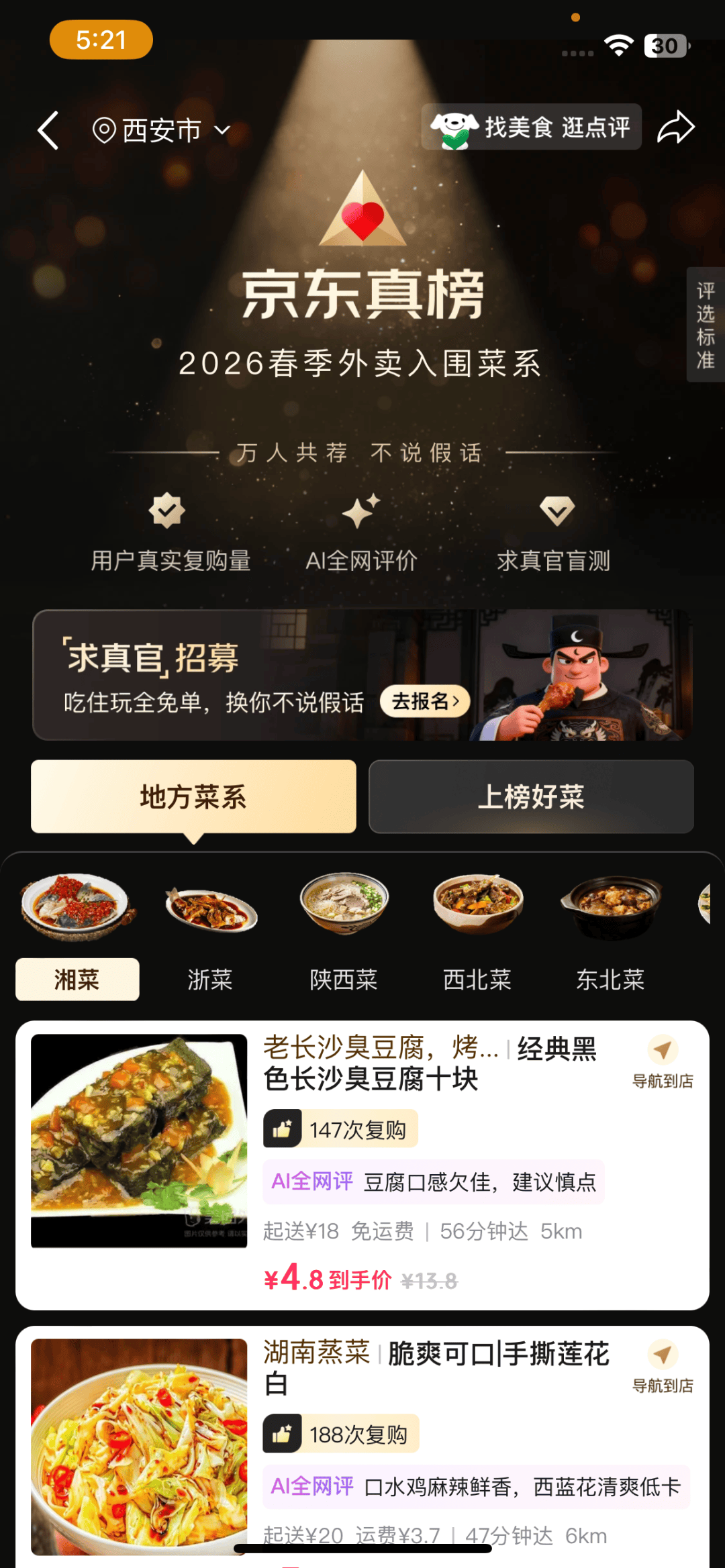Choose the 西北菜 cuisine category

477,980
